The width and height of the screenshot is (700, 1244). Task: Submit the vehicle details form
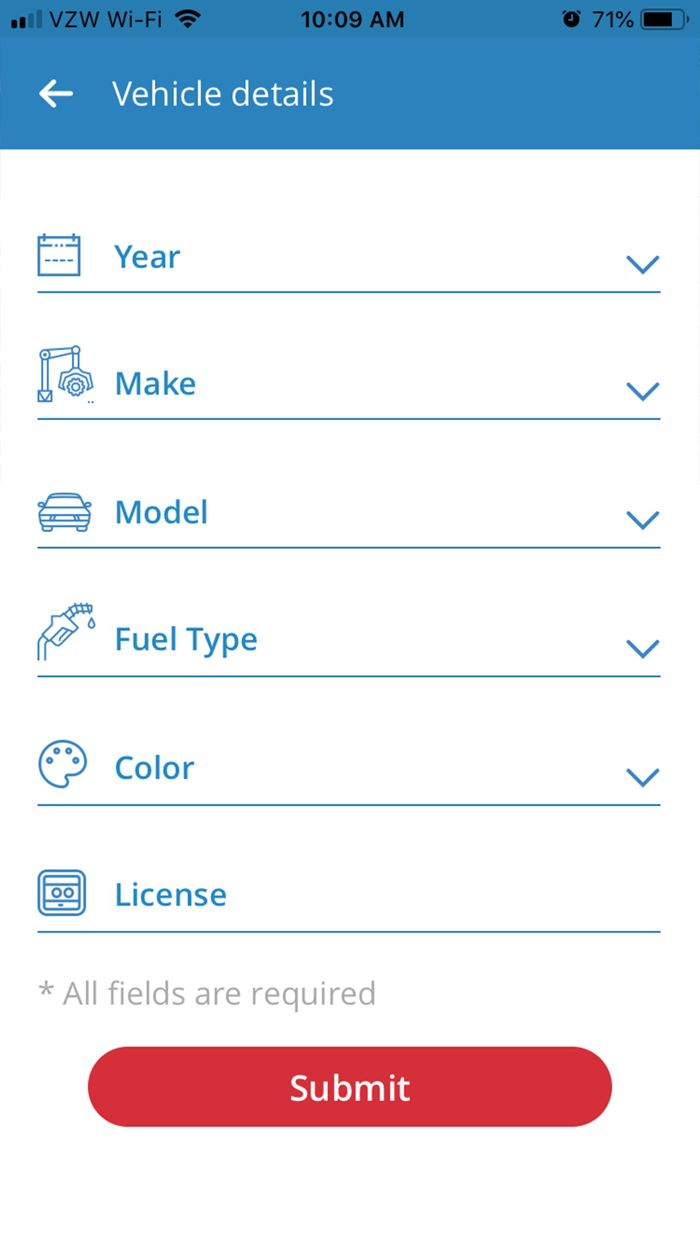point(350,1087)
